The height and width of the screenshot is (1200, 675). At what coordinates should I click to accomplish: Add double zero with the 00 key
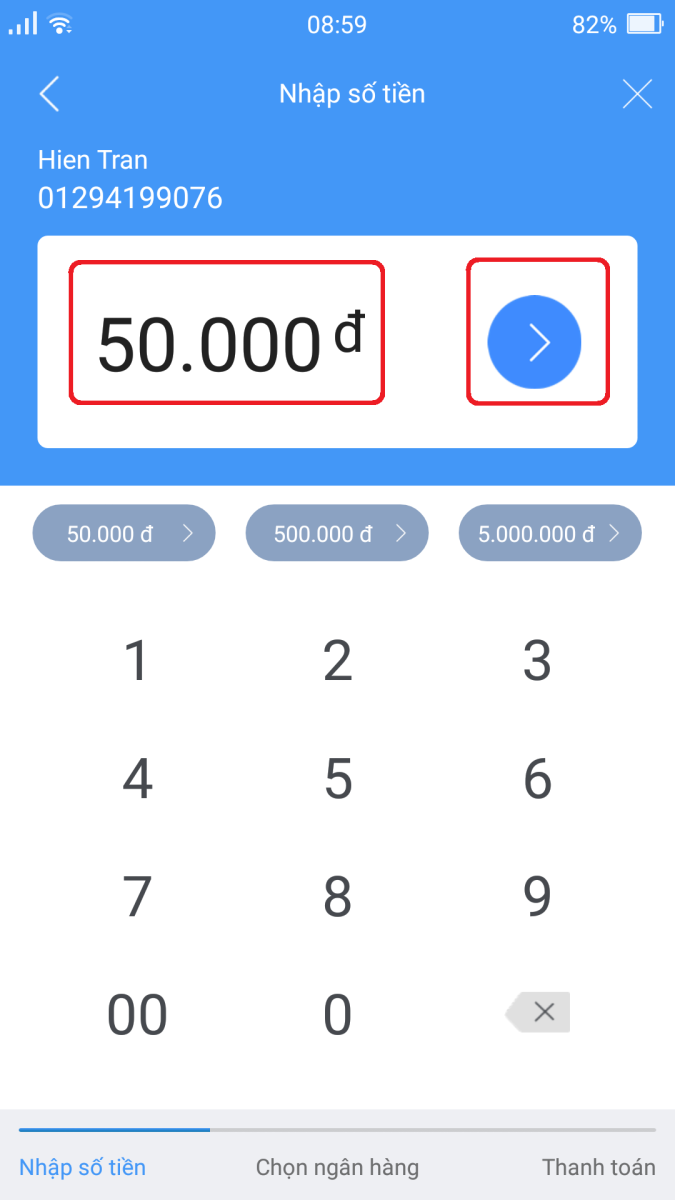pyautogui.click(x=137, y=1015)
